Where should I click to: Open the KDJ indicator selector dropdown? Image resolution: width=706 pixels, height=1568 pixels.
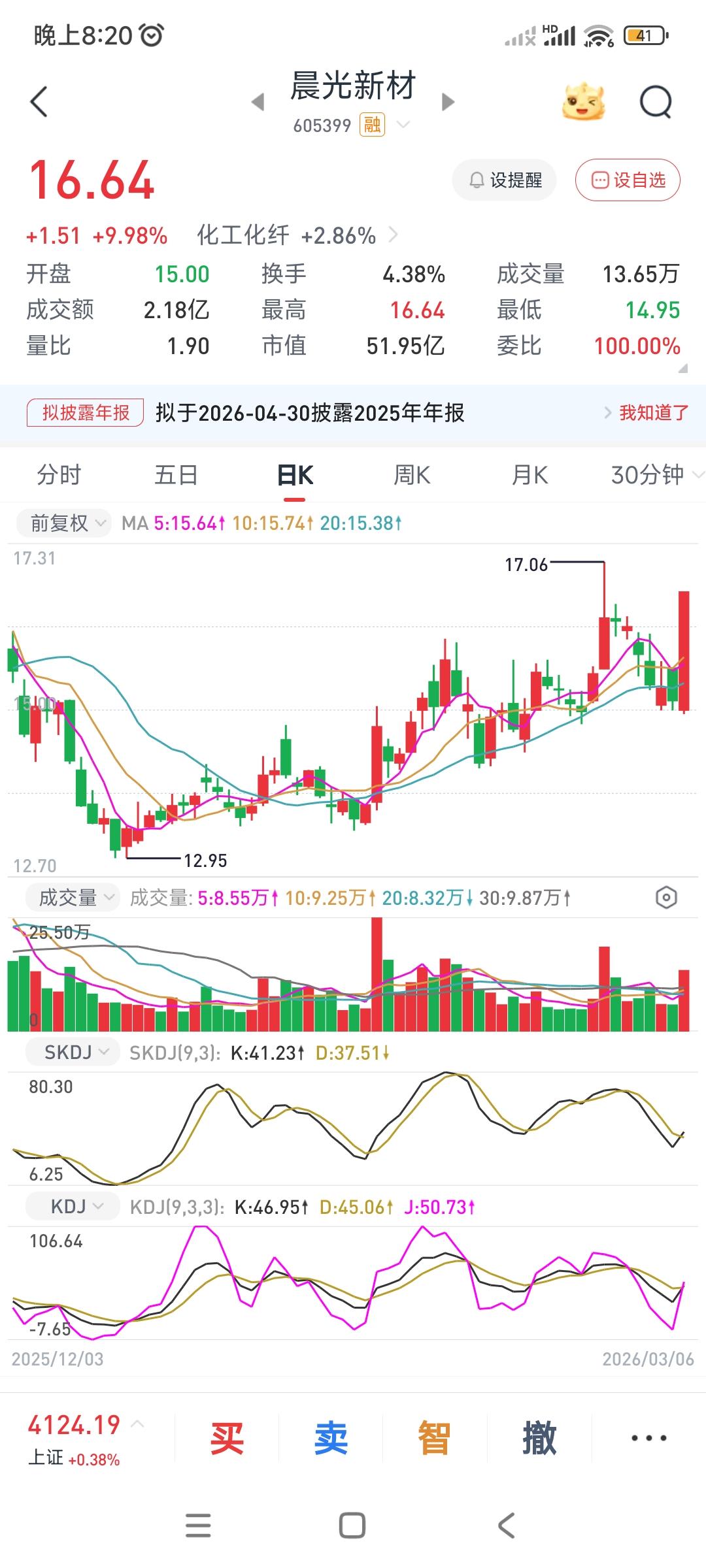pyautogui.click(x=72, y=1205)
